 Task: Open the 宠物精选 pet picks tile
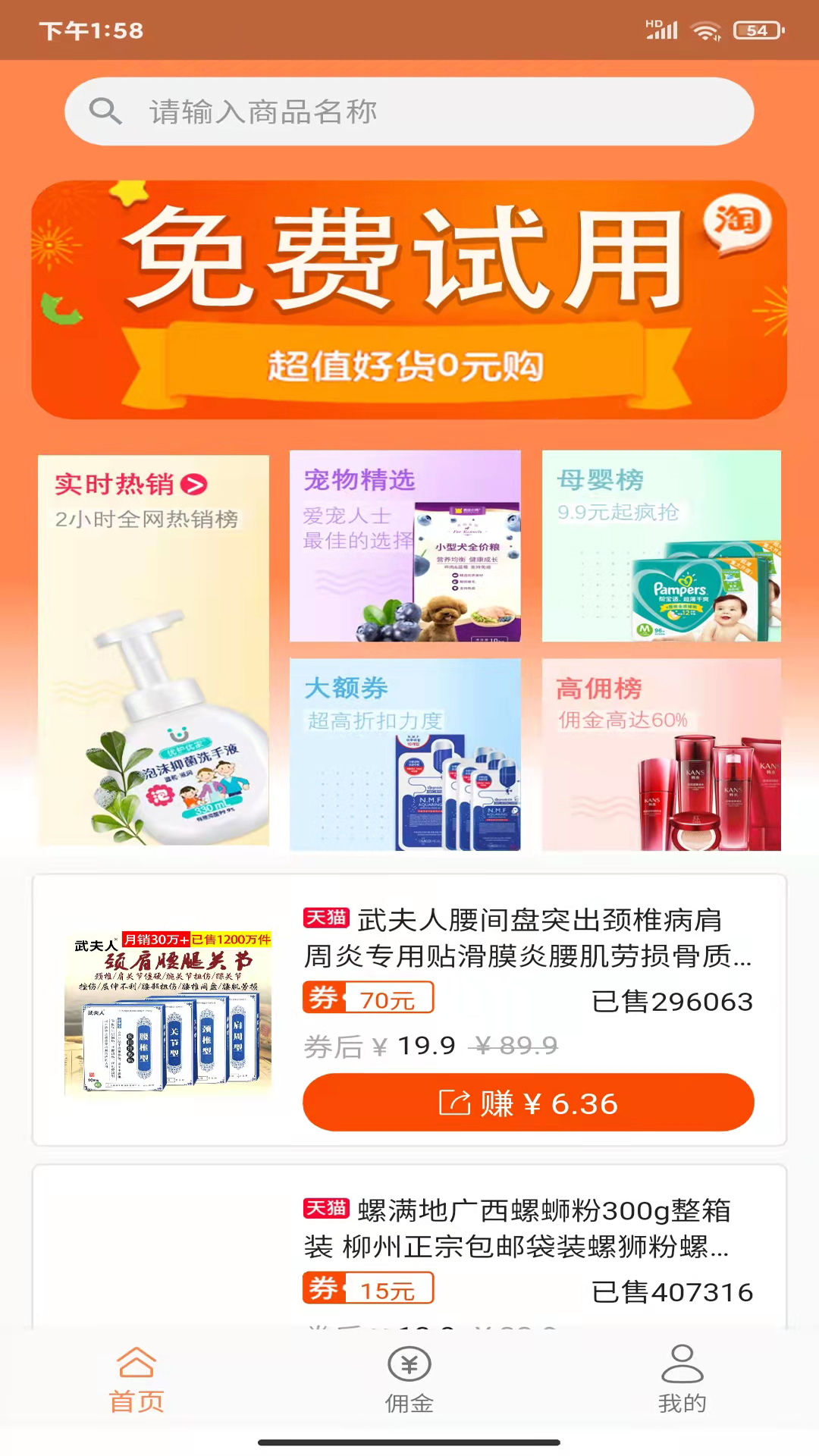(405, 546)
